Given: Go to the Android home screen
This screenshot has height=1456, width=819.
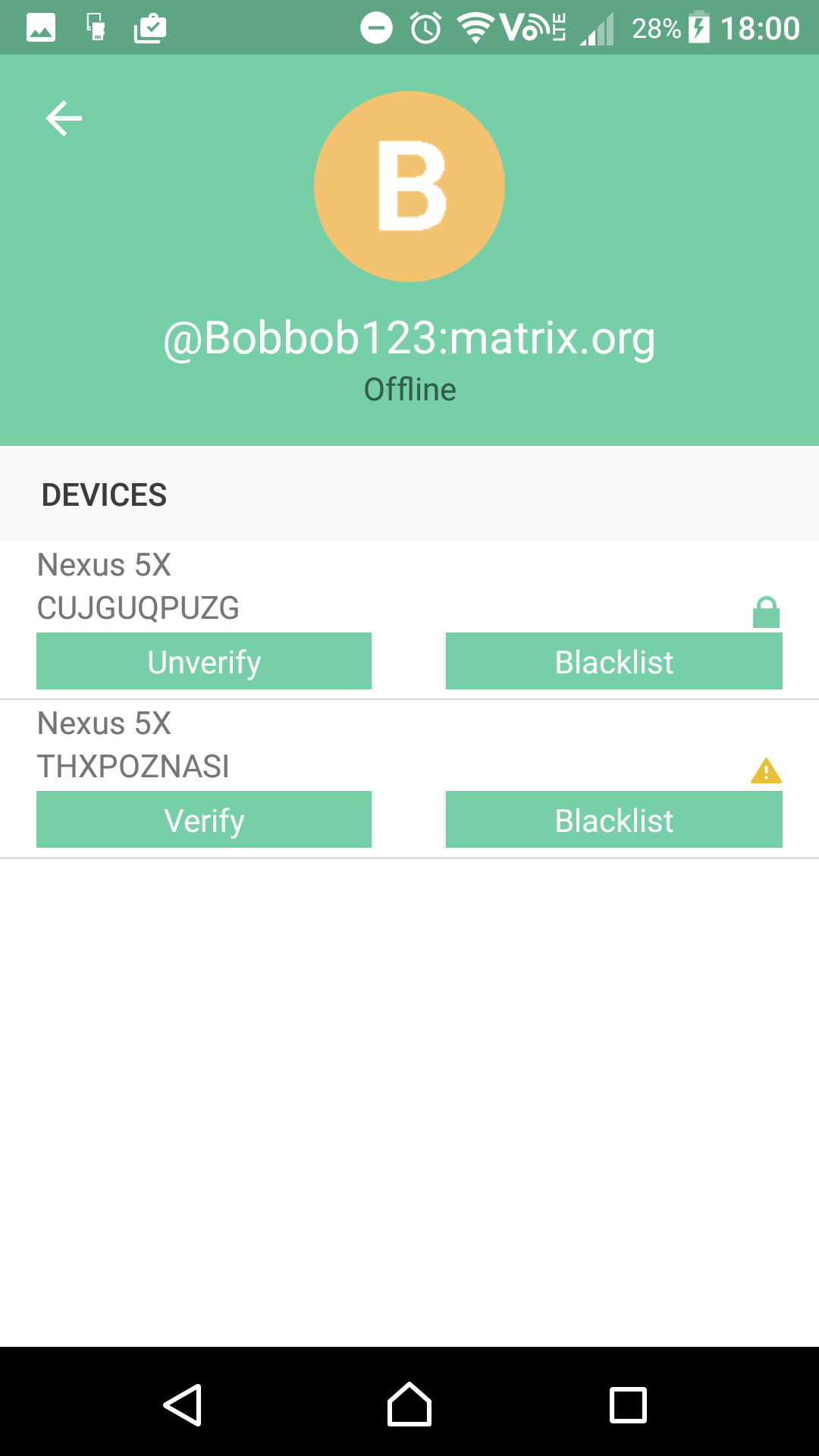Looking at the screenshot, I should (409, 1404).
